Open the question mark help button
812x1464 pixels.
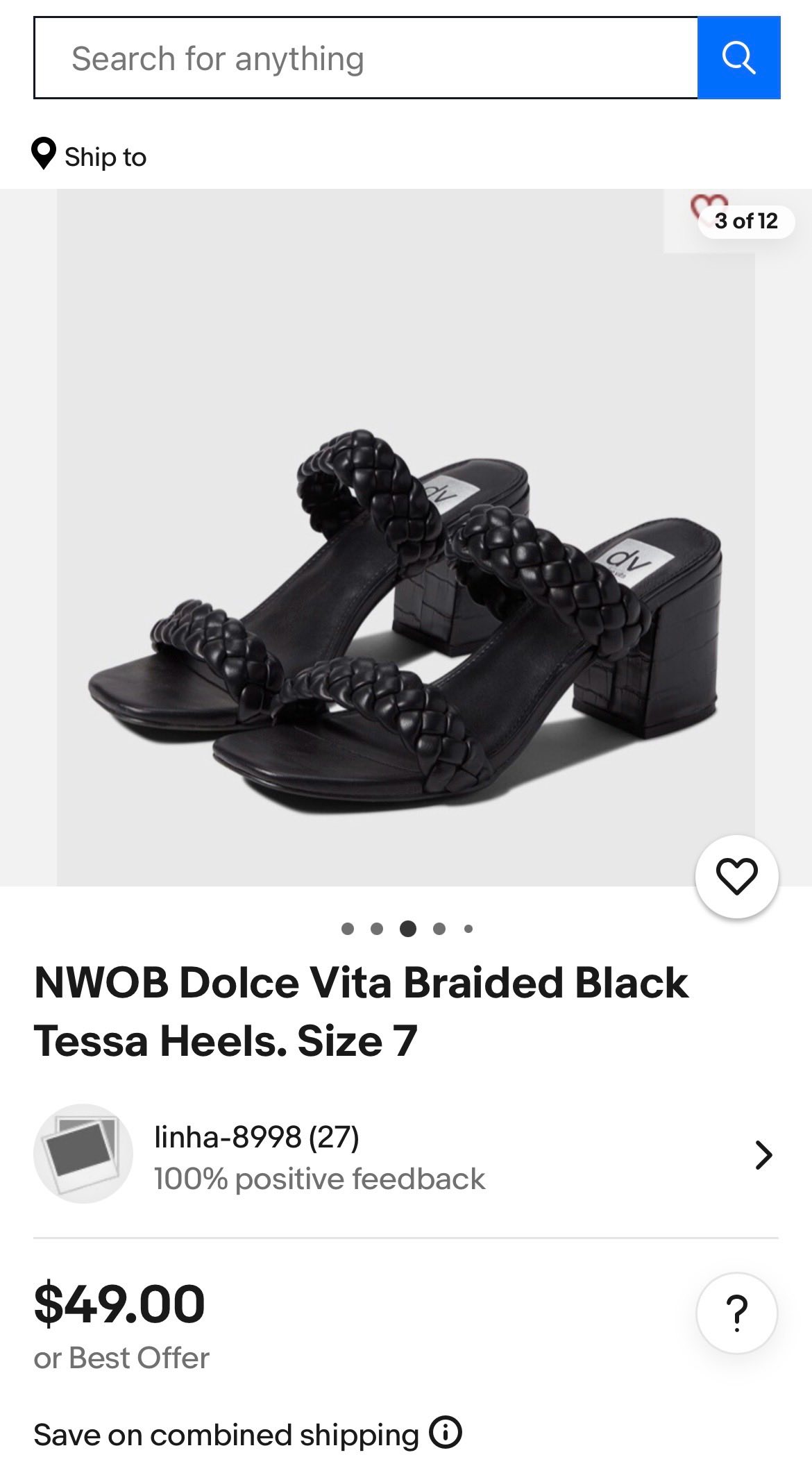pyautogui.click(x=736, y=1313)
